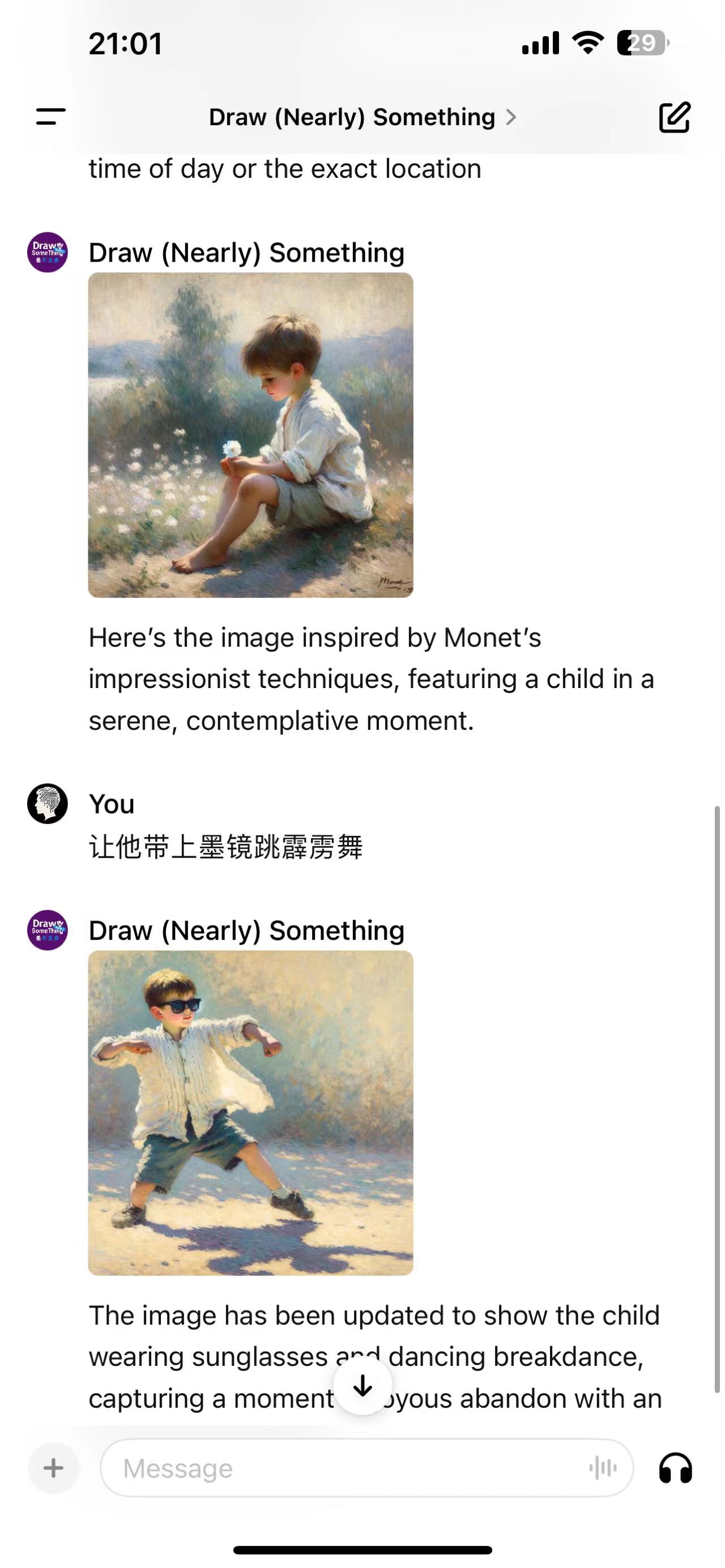The height and width of the screenshot is (1568, 725).
Task: Open the sidebar menu button
Action: click(x=50, y=116)
